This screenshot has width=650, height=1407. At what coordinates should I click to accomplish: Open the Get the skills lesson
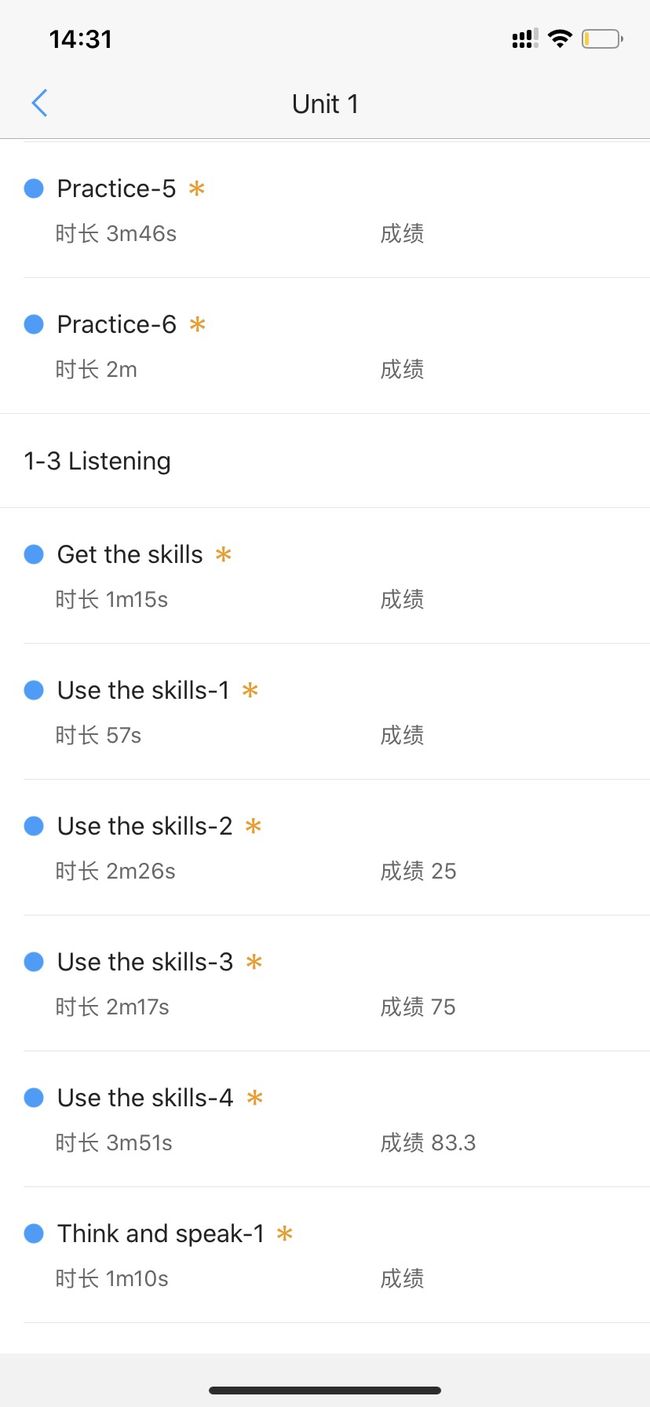point(325,576)
